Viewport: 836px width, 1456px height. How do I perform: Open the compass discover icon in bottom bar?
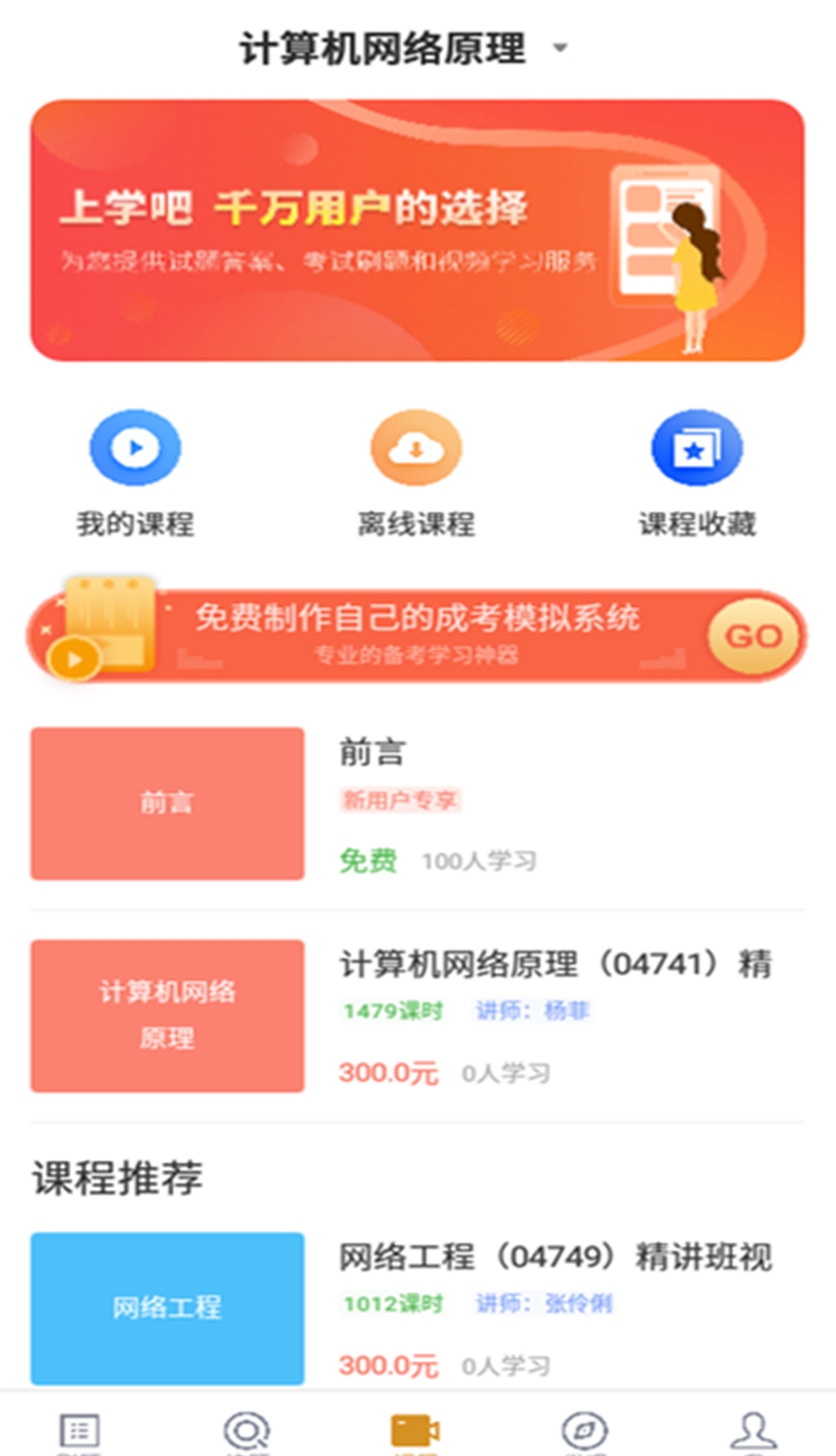point(585,1429)
